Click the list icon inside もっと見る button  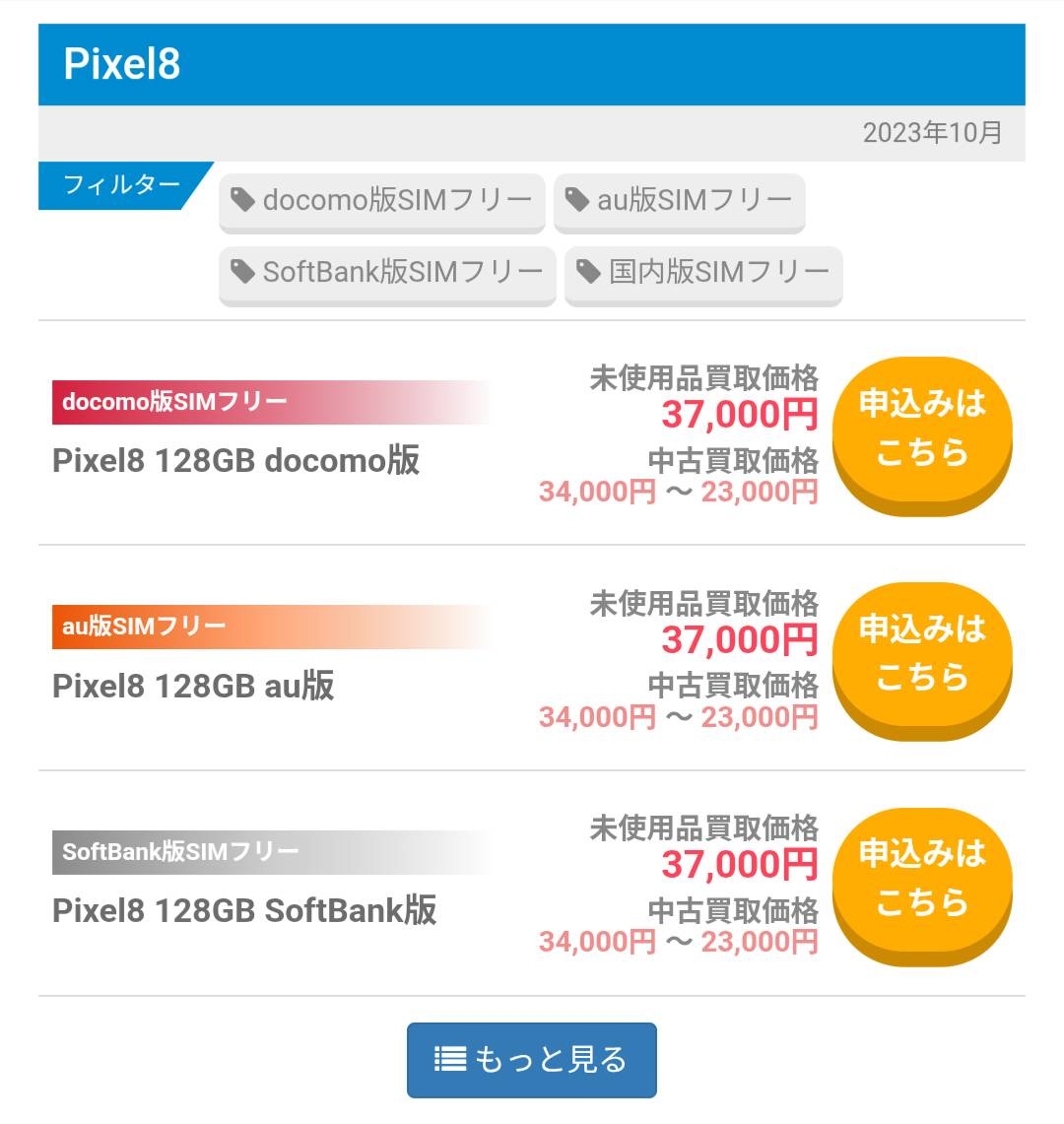tap(449, 1061)
